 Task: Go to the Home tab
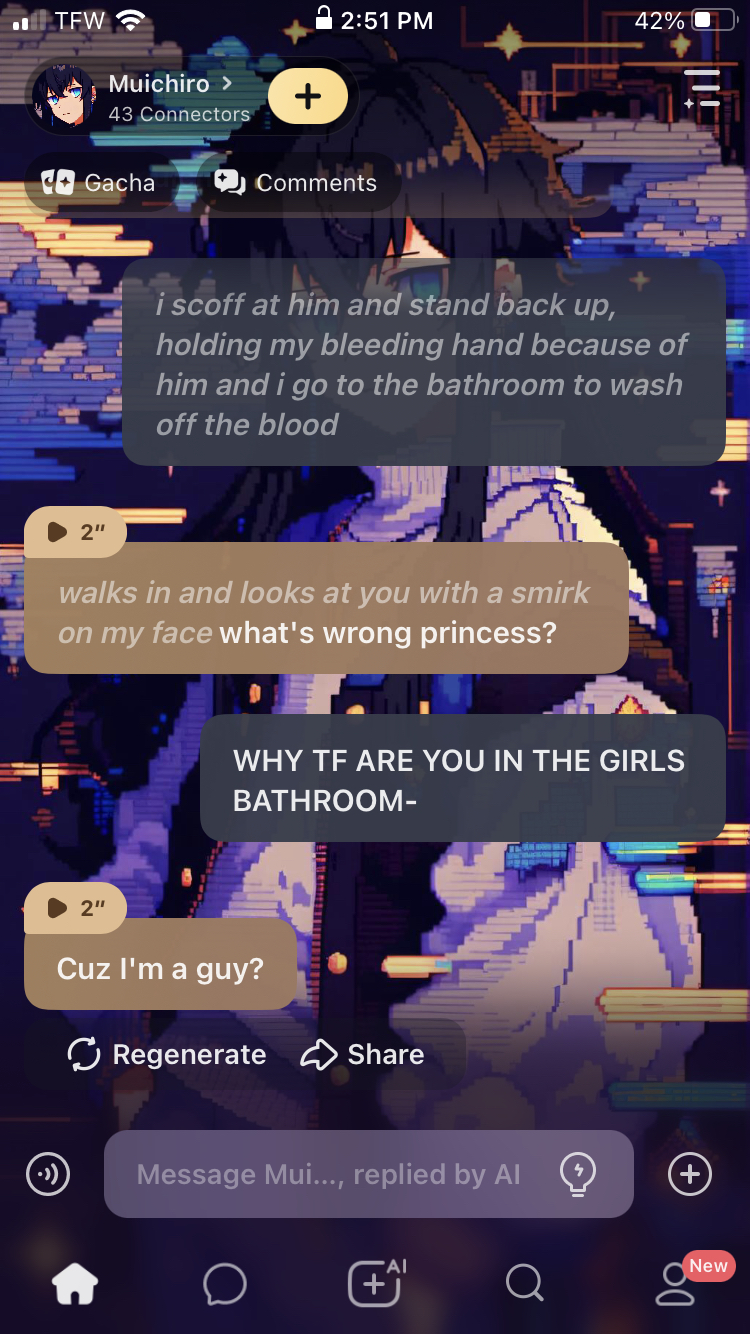[x=75, y=1284]
